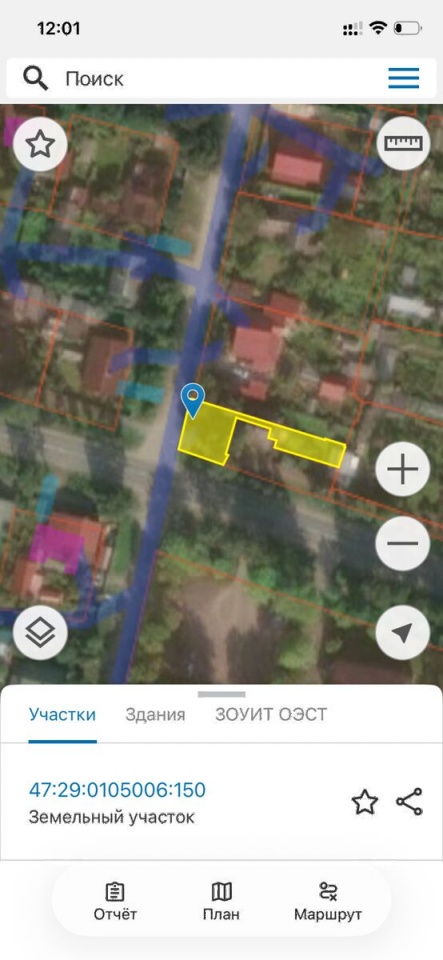443x960 pixels.
Task: Zoom out with the minus button
Action: point(403,543)
